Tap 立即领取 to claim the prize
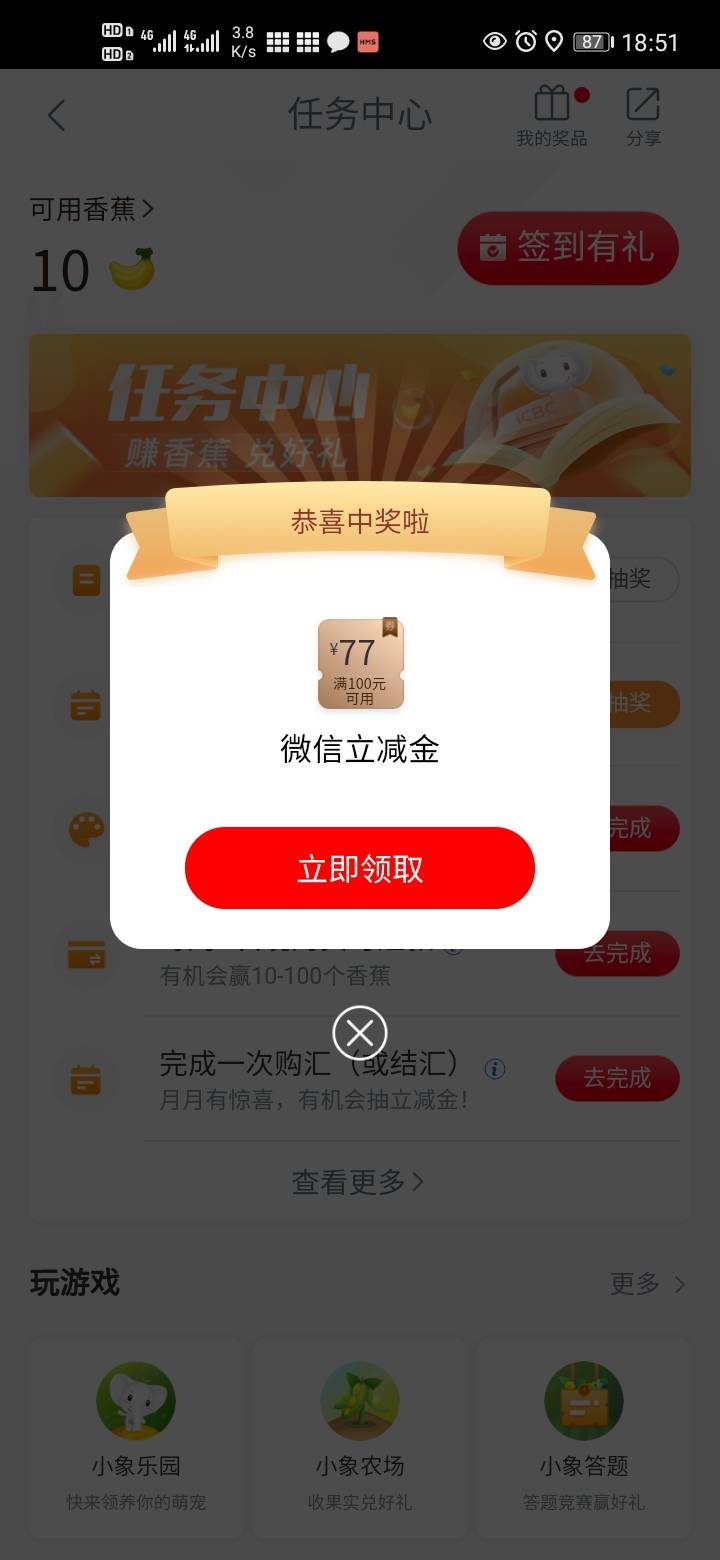The image size is (720, 1560). pyautogui.click(x=360, y=868)
